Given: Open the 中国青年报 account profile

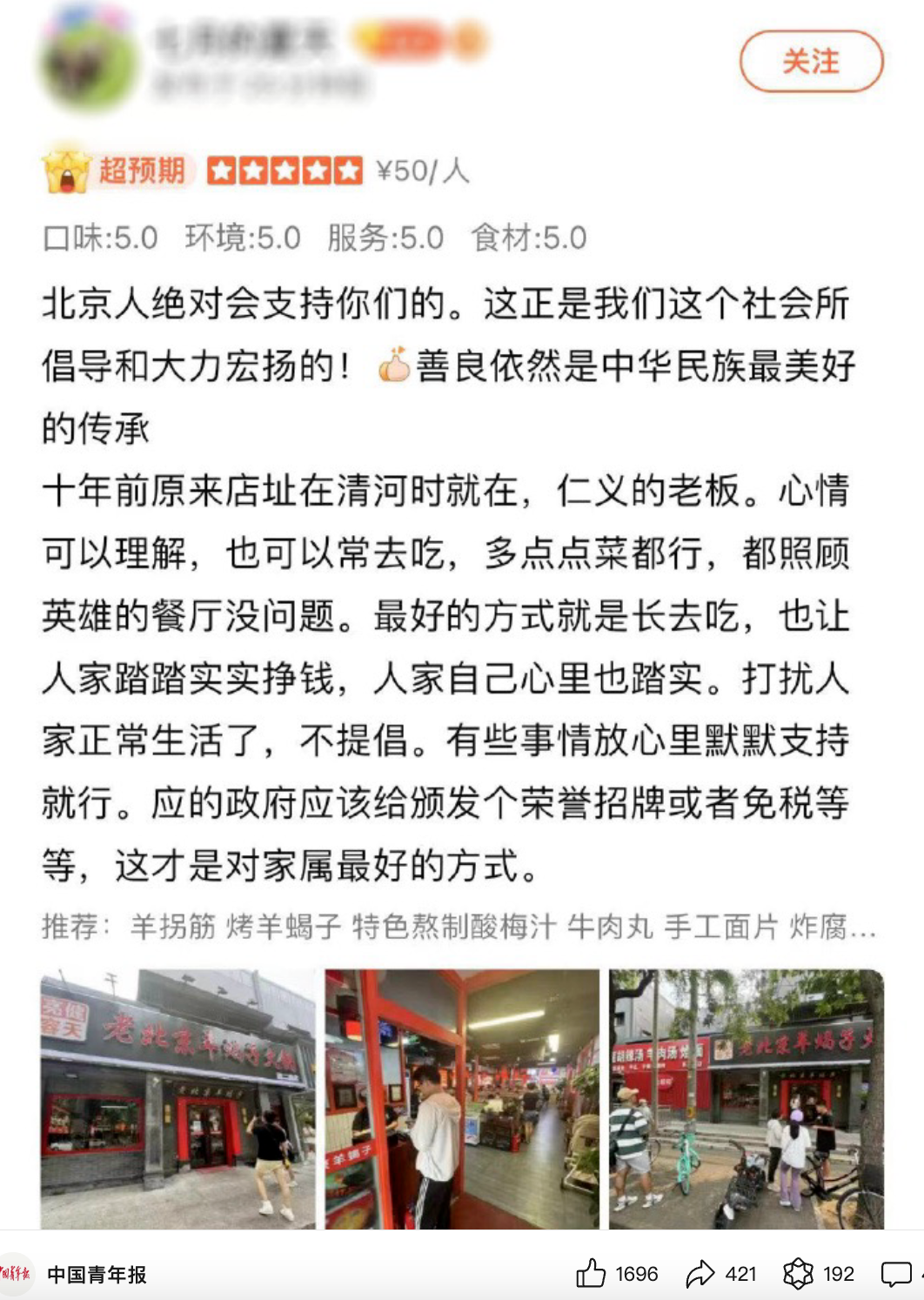Looking at the screenshot, I should 96,1275.
